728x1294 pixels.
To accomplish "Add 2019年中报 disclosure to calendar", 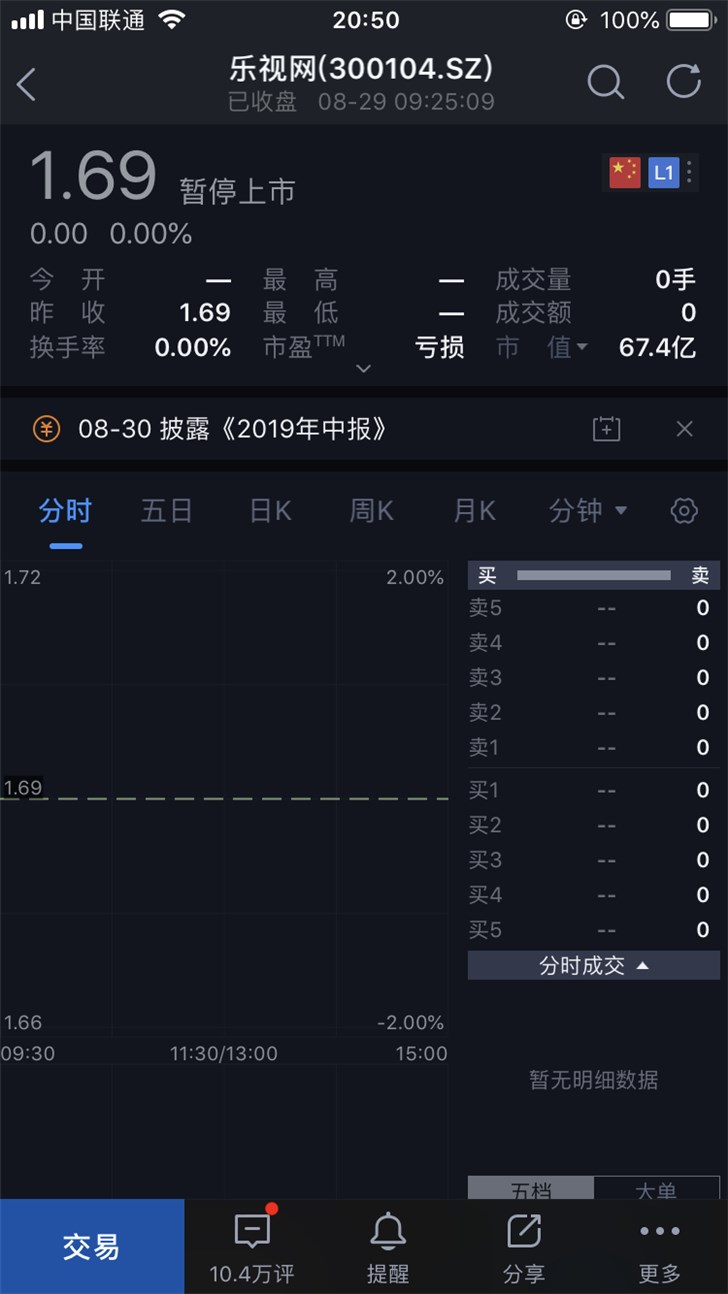I will [606, 430].
